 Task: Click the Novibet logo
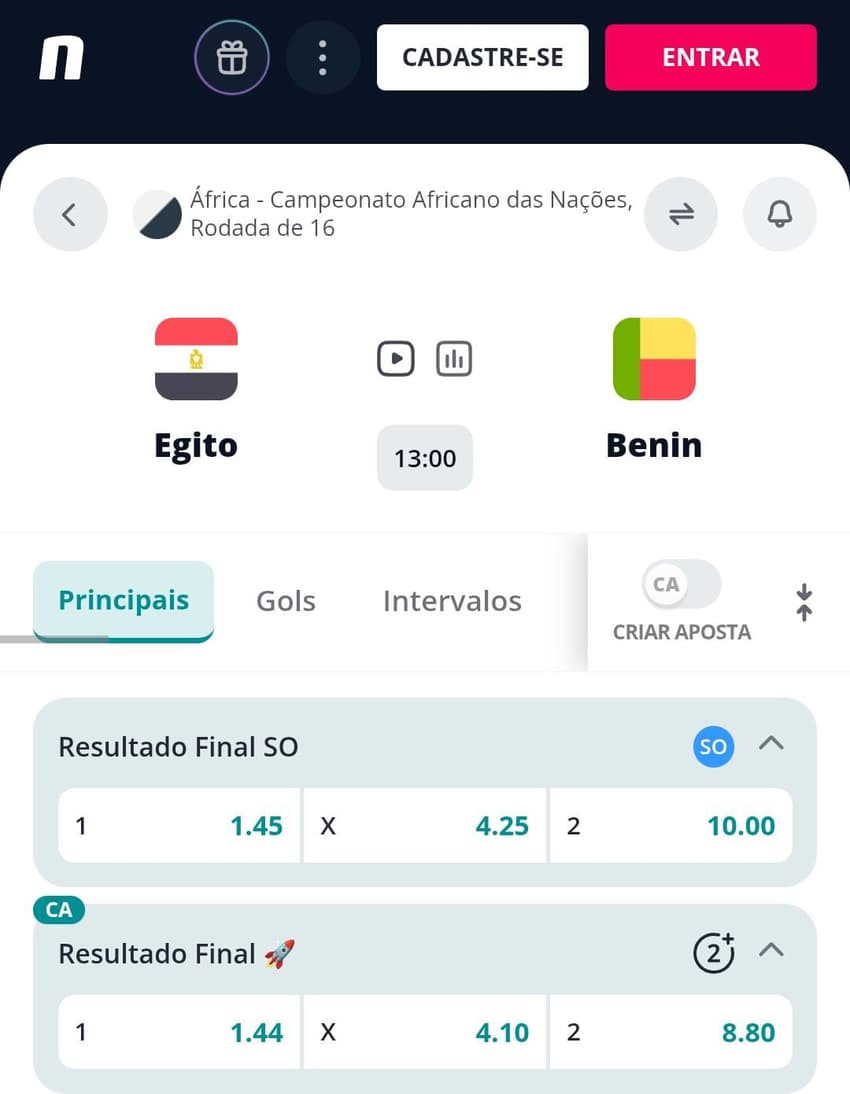(58, 57)
